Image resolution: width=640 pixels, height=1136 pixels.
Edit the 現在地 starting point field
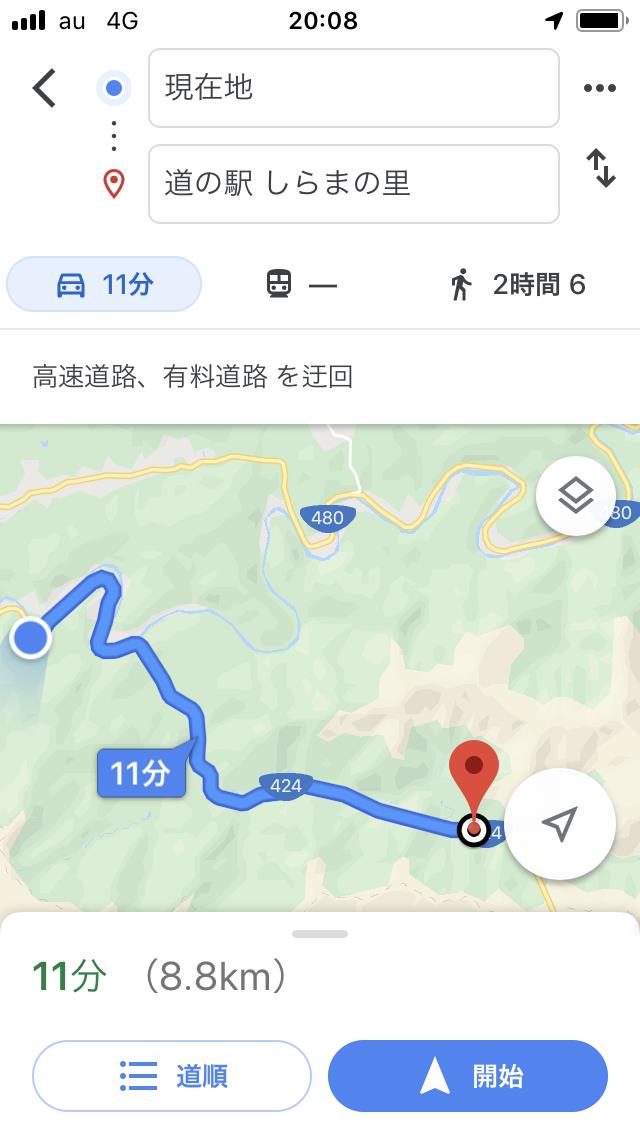[x=353, y=88]
